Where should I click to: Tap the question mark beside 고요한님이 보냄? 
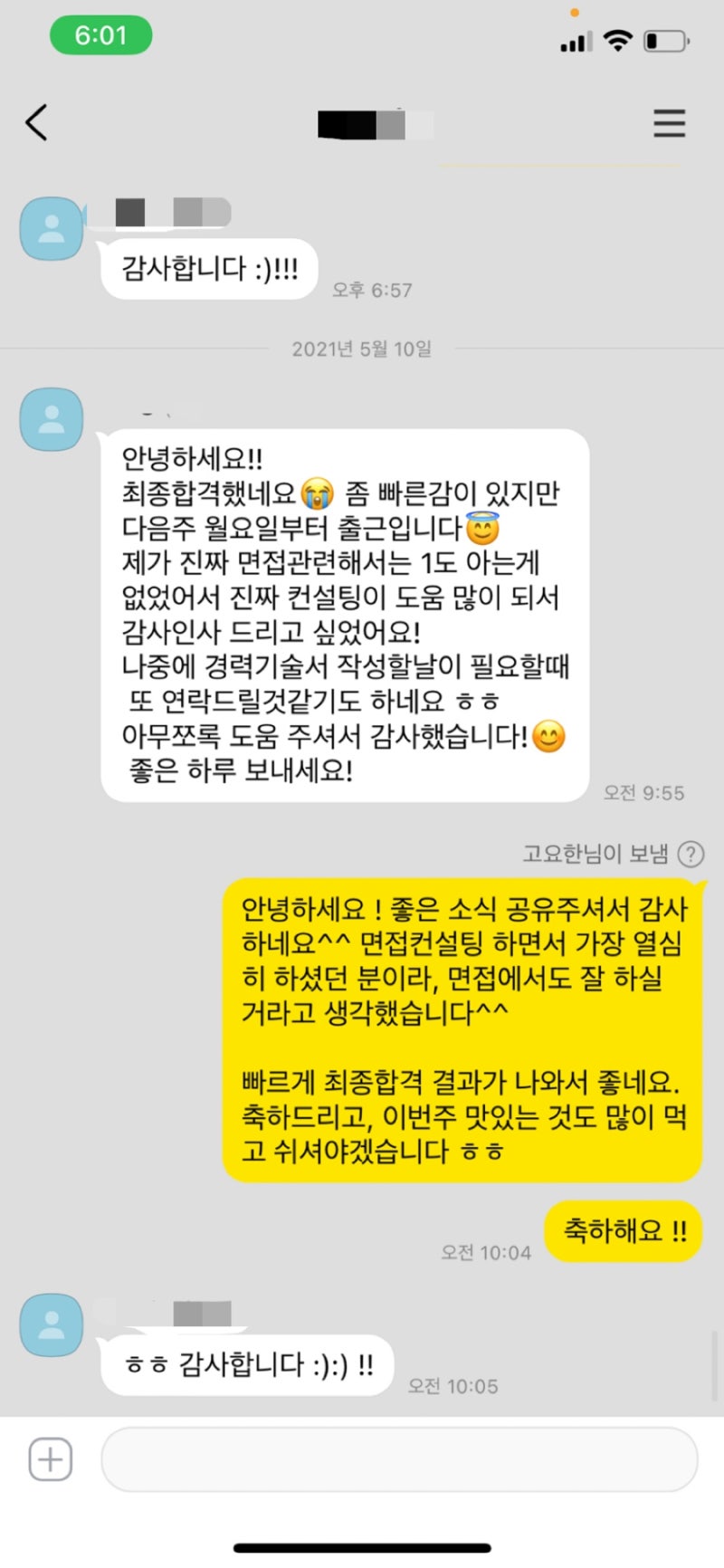[691, 854]
